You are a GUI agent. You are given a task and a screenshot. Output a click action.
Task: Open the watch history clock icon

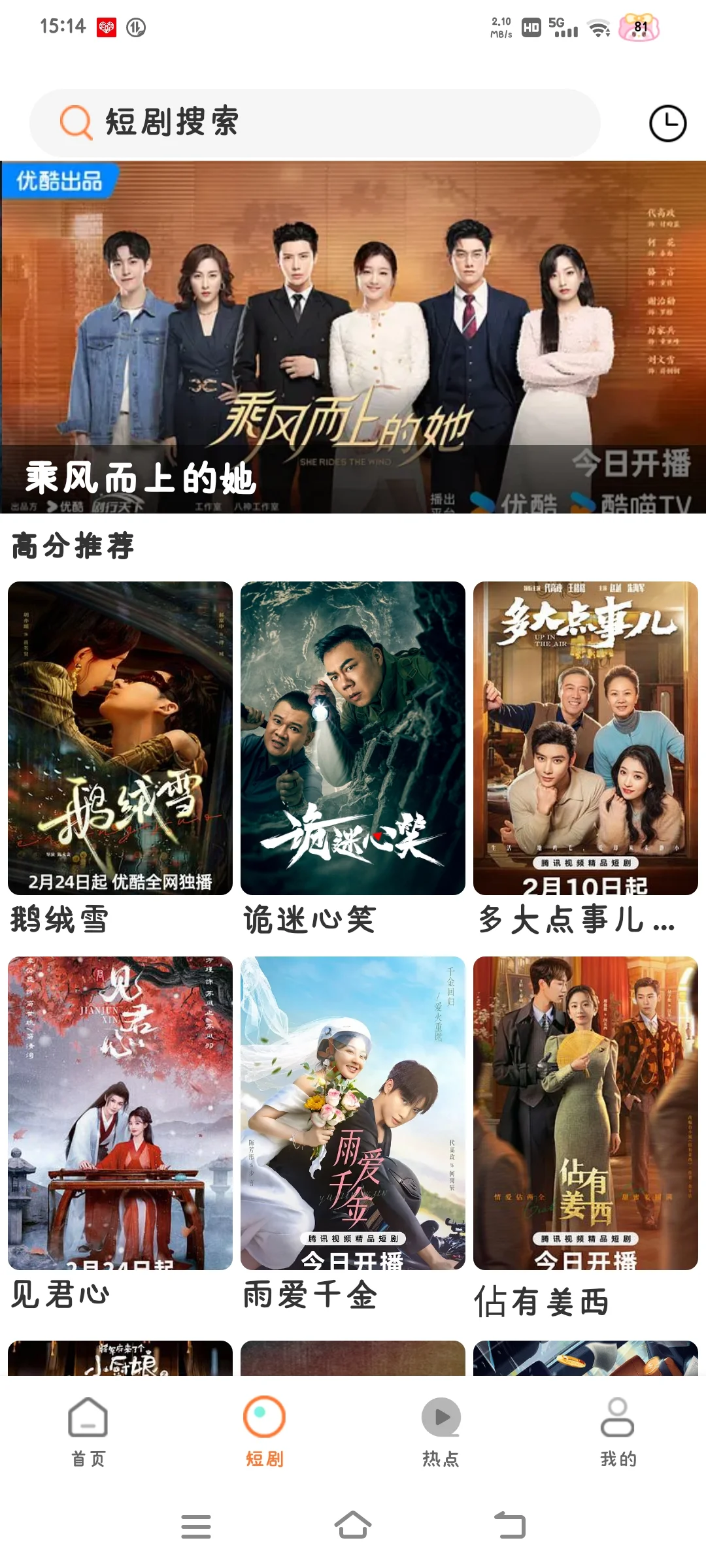tap(667, 123)
